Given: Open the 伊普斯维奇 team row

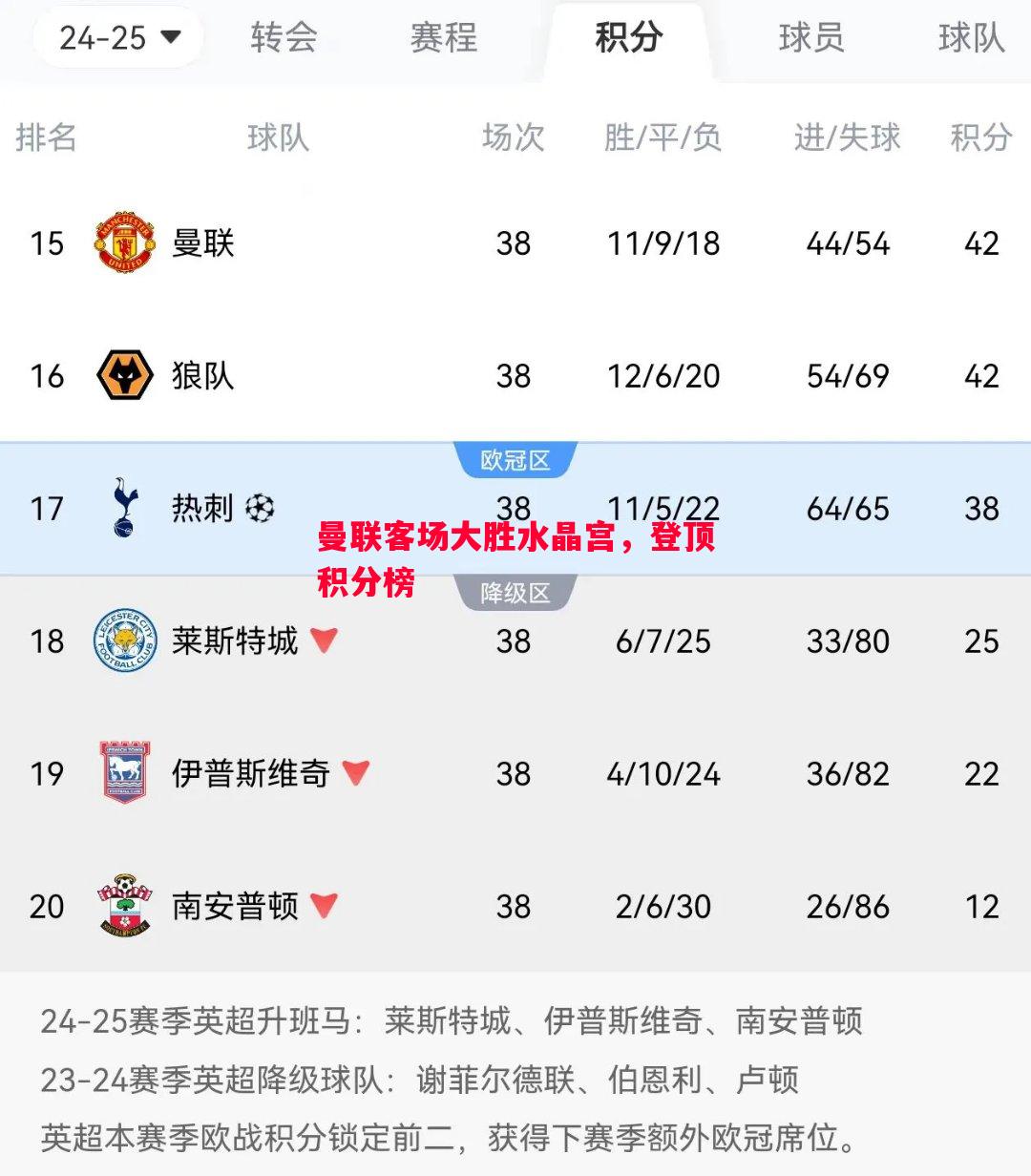Looking at the screenshot, I should coord(250,773).
